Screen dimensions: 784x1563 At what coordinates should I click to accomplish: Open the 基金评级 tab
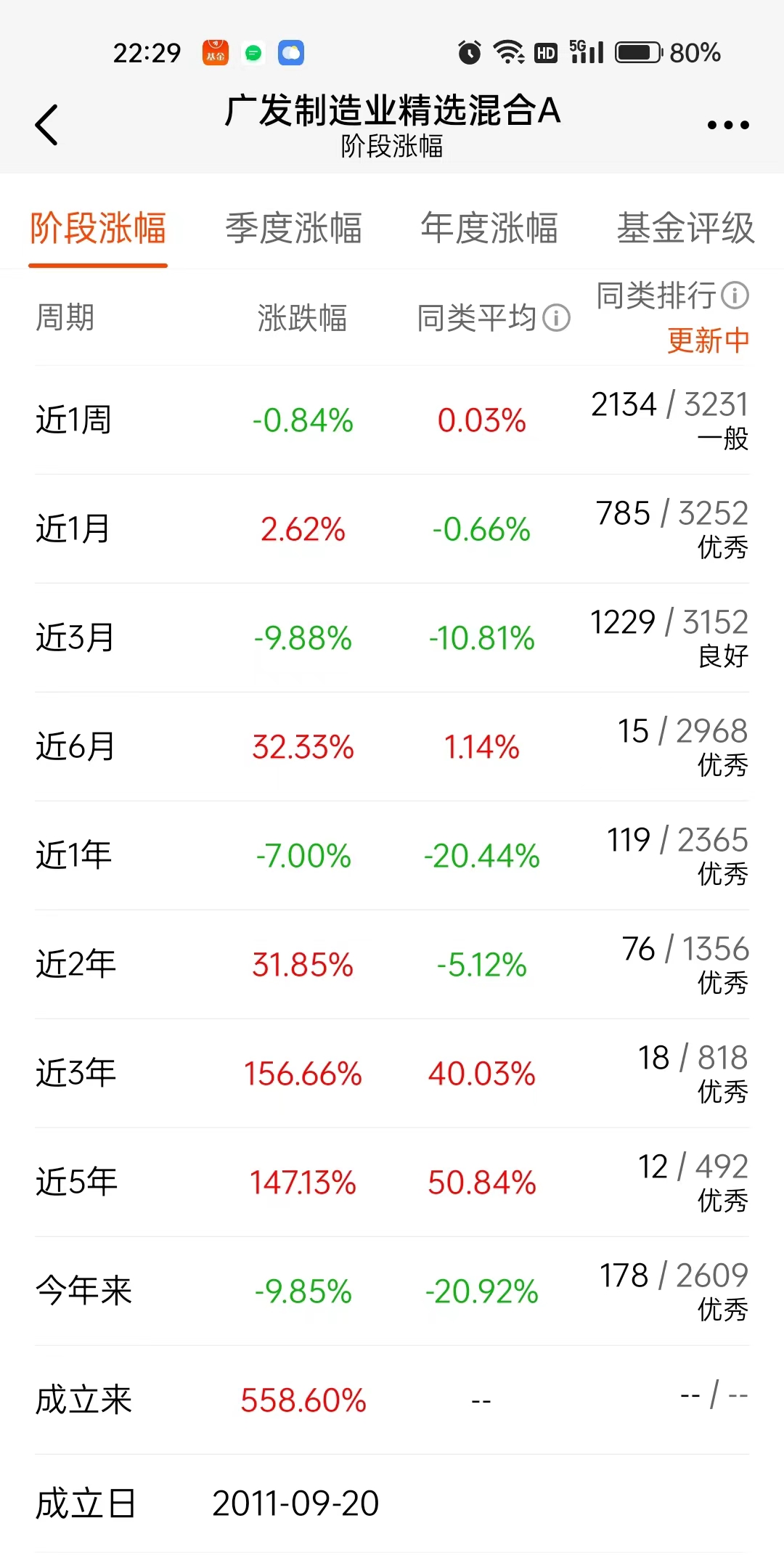[x=685, y=228]
